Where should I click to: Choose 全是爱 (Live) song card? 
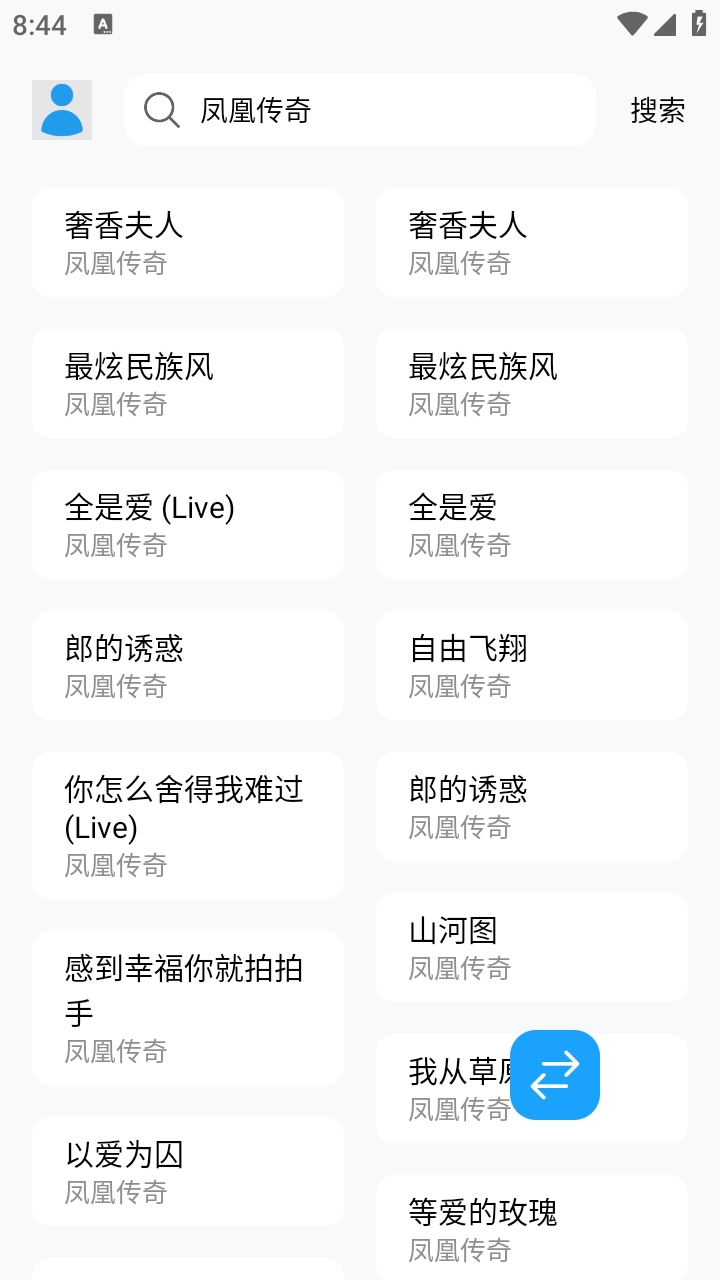(187, 524)
